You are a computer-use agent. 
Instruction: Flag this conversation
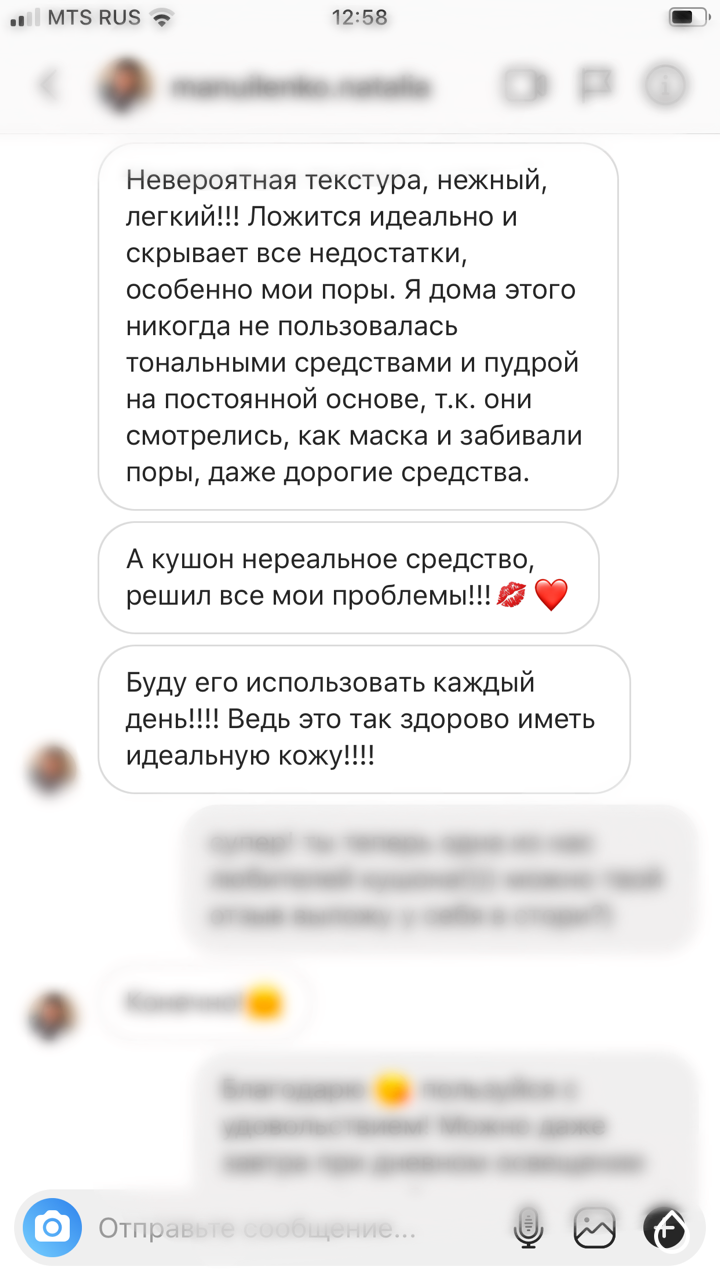(x=595, y=85)
